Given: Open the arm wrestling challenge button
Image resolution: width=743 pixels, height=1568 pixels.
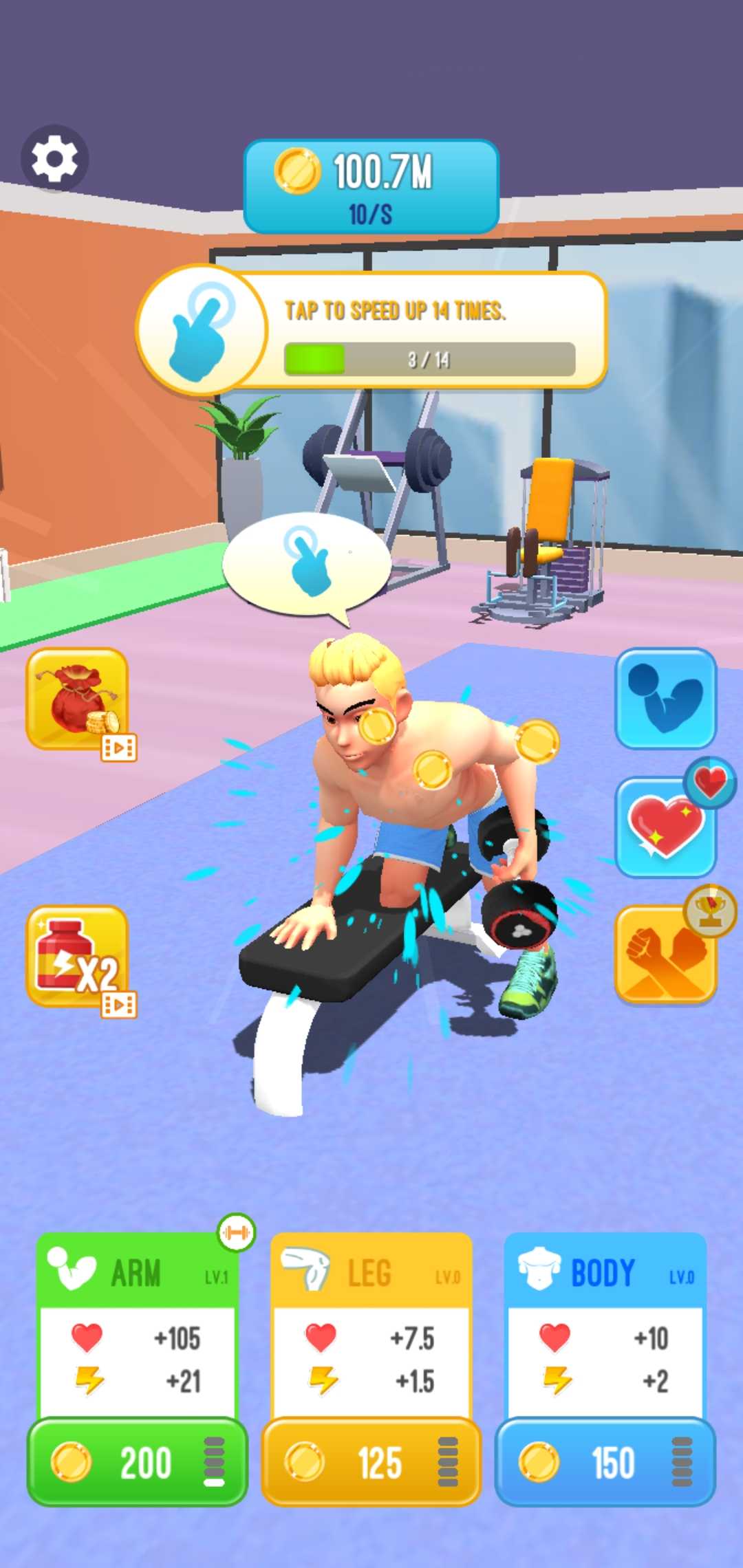Looking at the screenshot, I should pyautogui.click(x=665, y=955).
